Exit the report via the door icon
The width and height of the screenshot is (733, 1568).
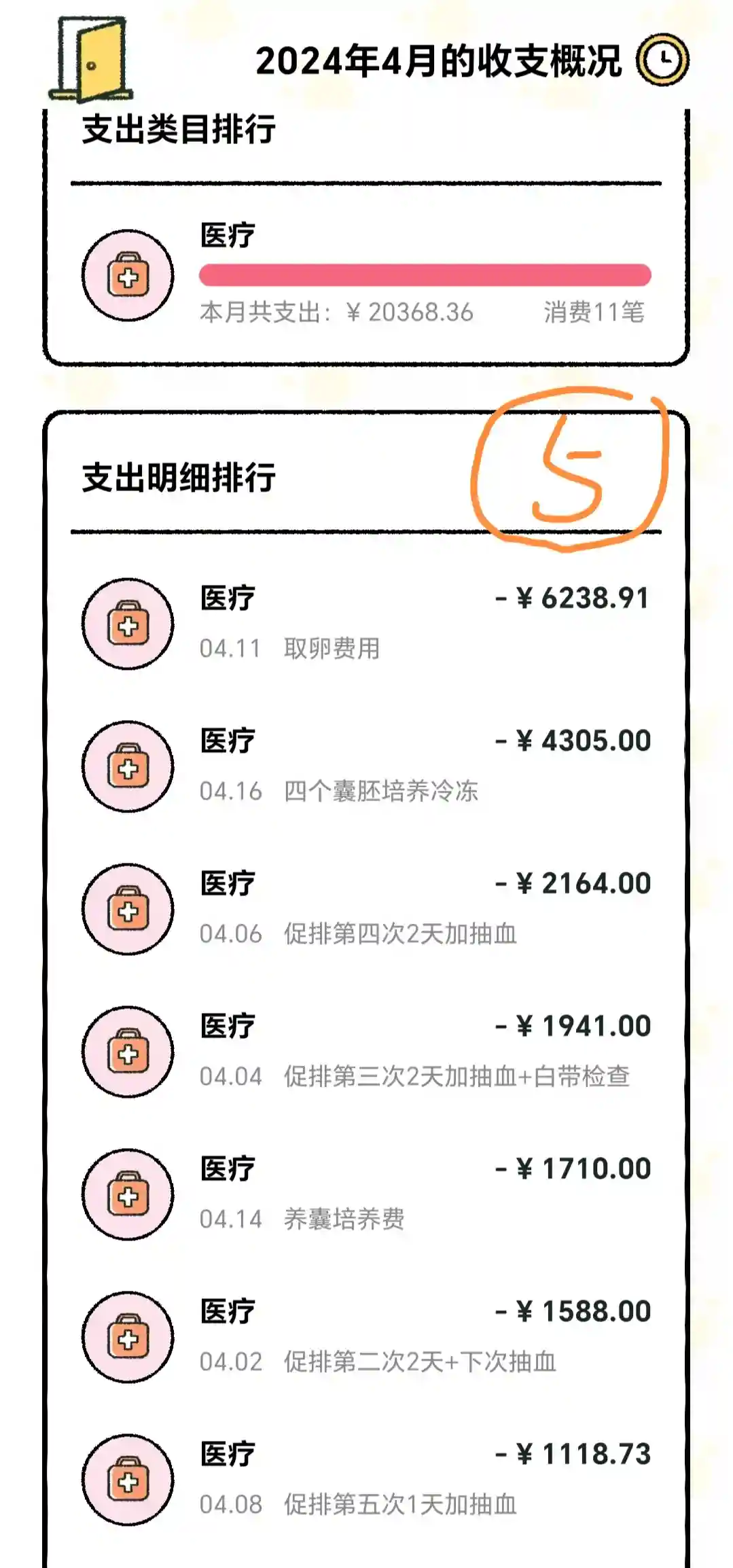coord(92,60)
